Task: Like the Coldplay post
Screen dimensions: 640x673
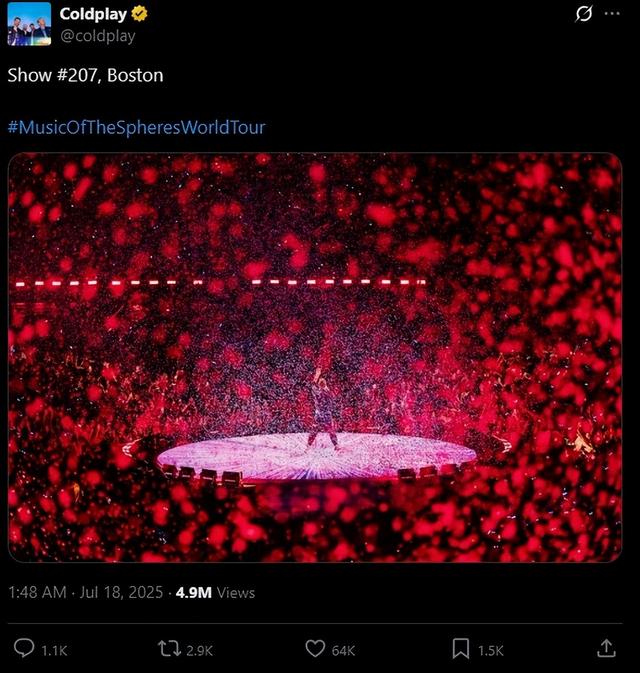Action: [x=315, y=649]
